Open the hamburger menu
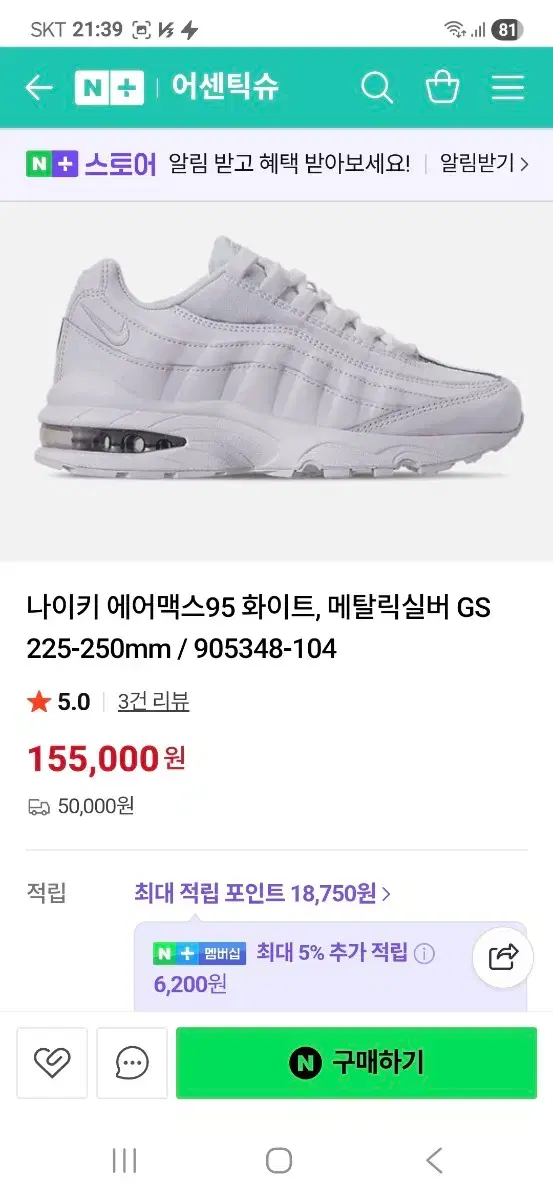 pyautogui.click(x=508, y=88)
